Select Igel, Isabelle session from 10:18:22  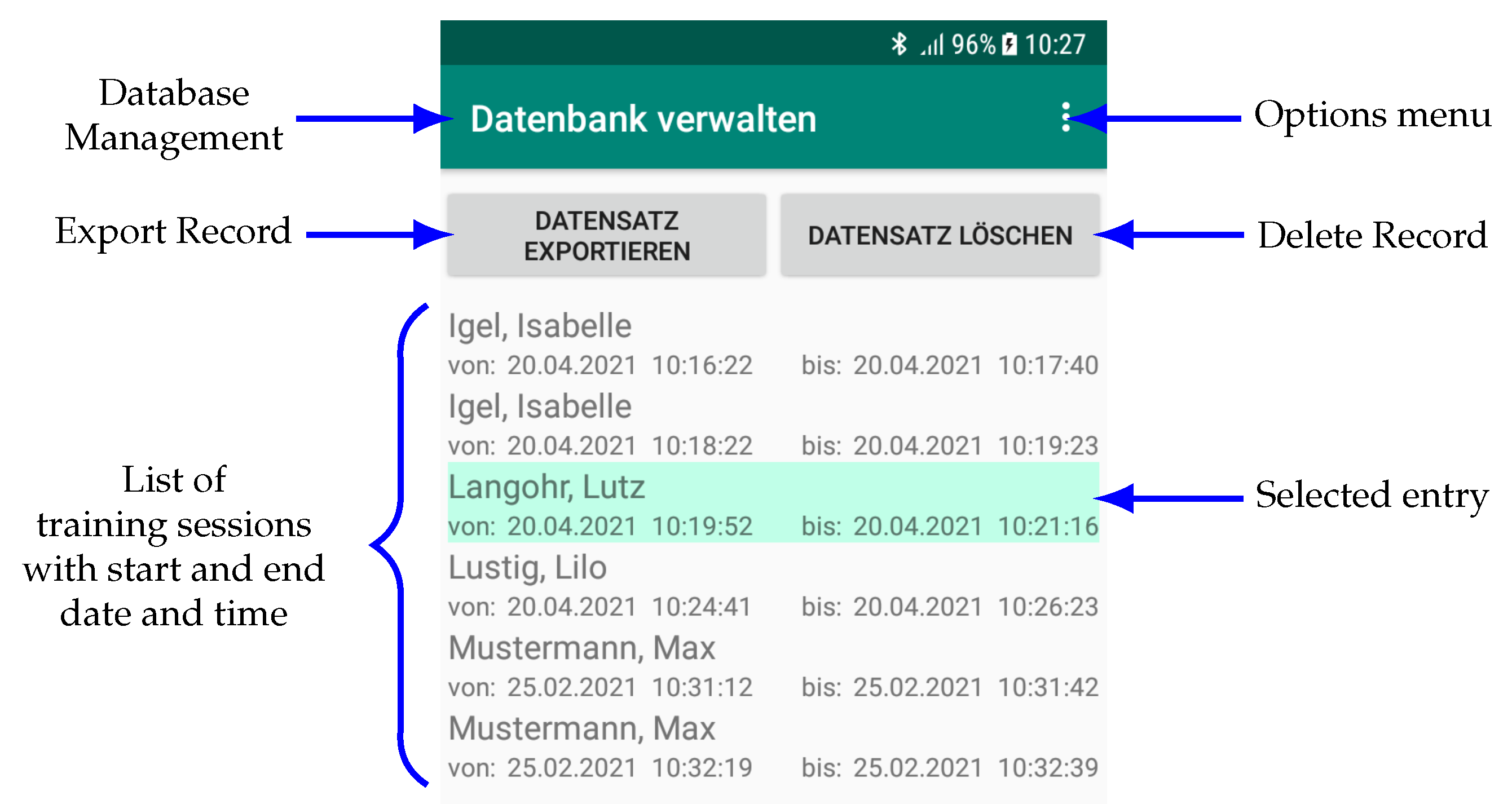click(x=773, y=425)
